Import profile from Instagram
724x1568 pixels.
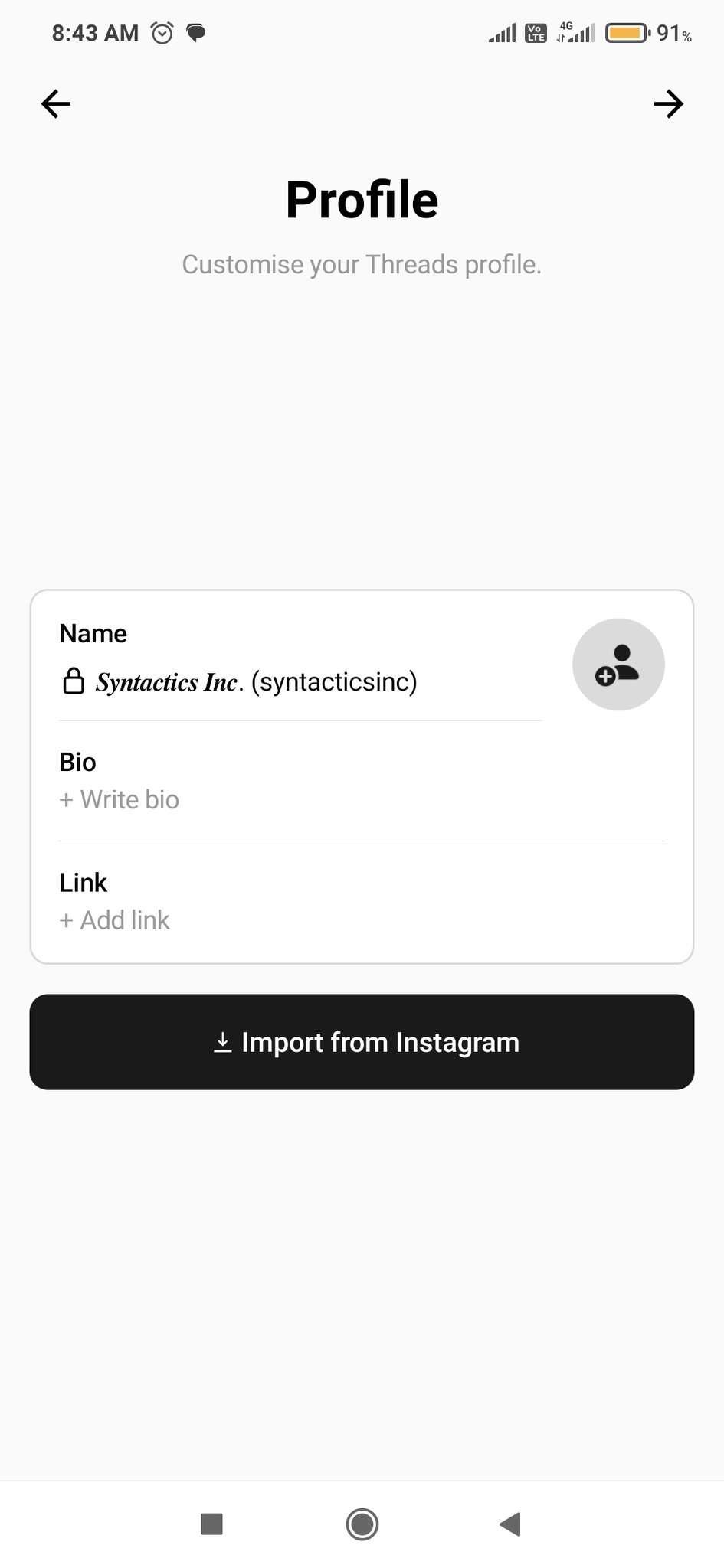362,1042
